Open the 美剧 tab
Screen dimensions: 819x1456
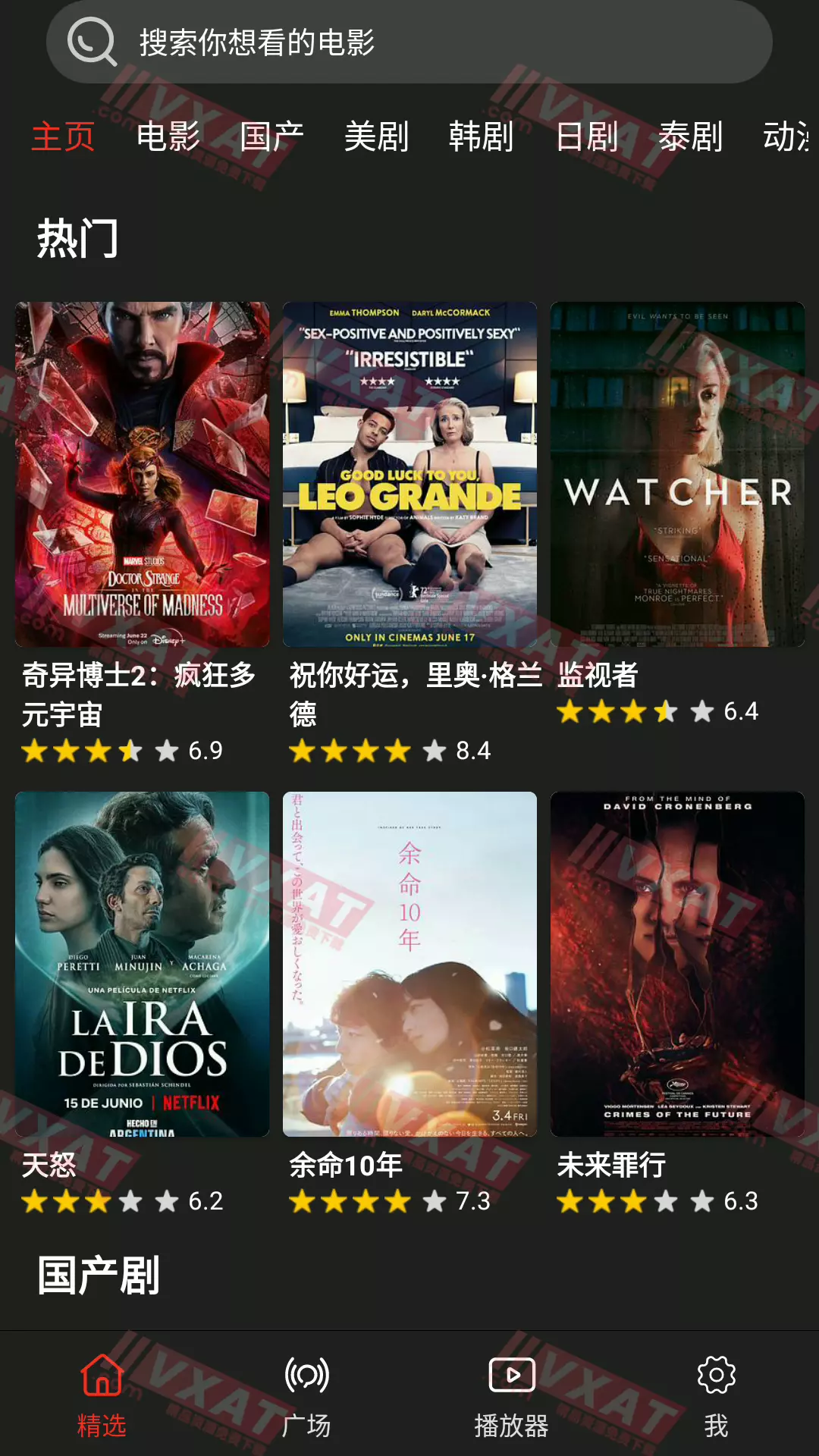tap(375, 137)
